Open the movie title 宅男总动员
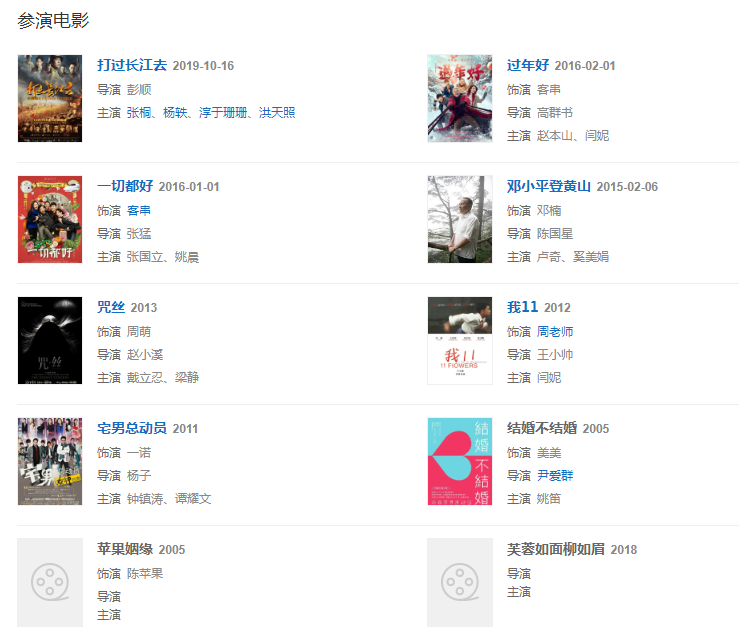This screenshot has height=634, width=739. [x=132, y=429]
